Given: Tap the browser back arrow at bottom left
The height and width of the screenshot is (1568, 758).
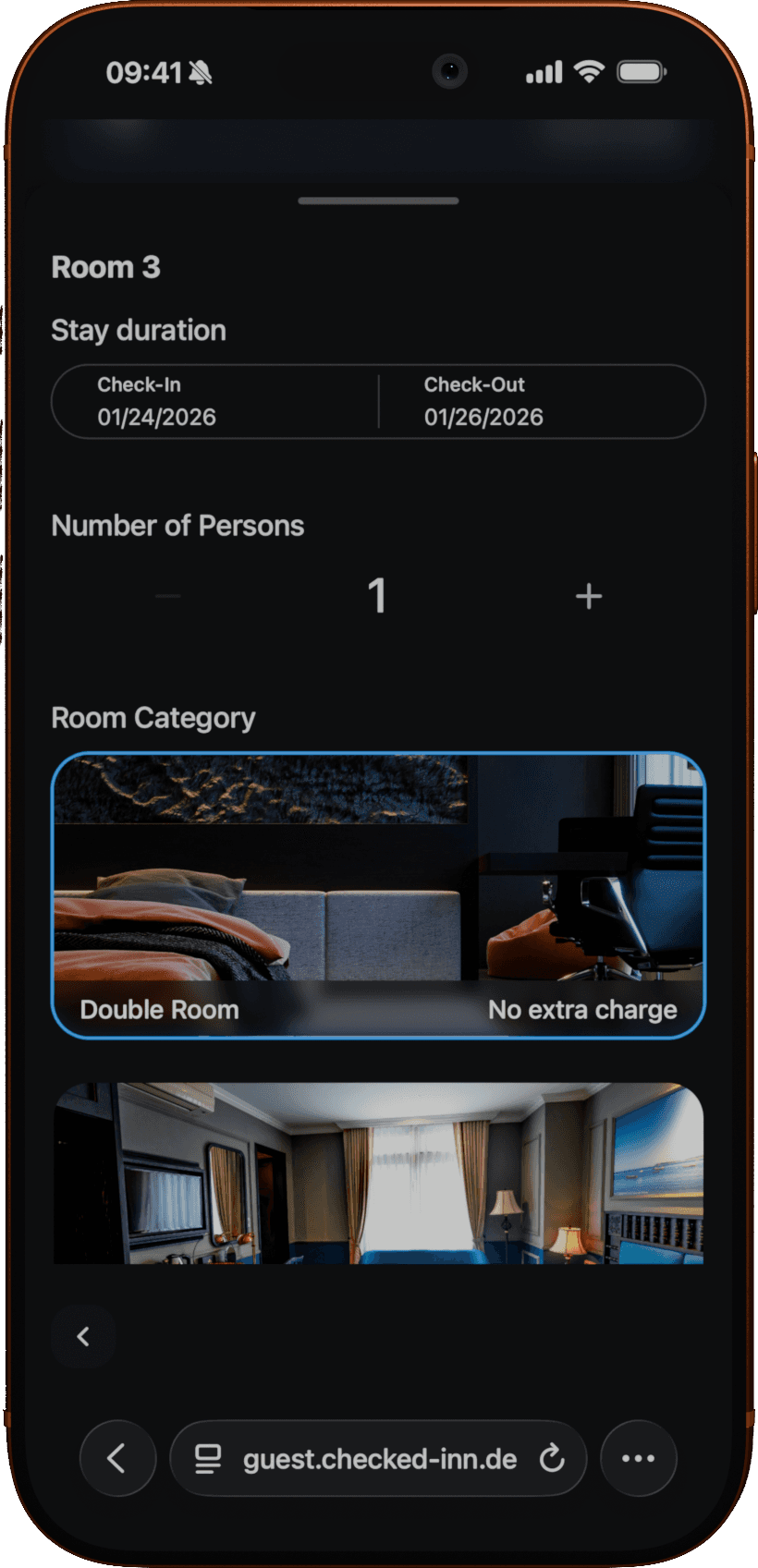Looking at the screenshot, I should coord(117,1458).
